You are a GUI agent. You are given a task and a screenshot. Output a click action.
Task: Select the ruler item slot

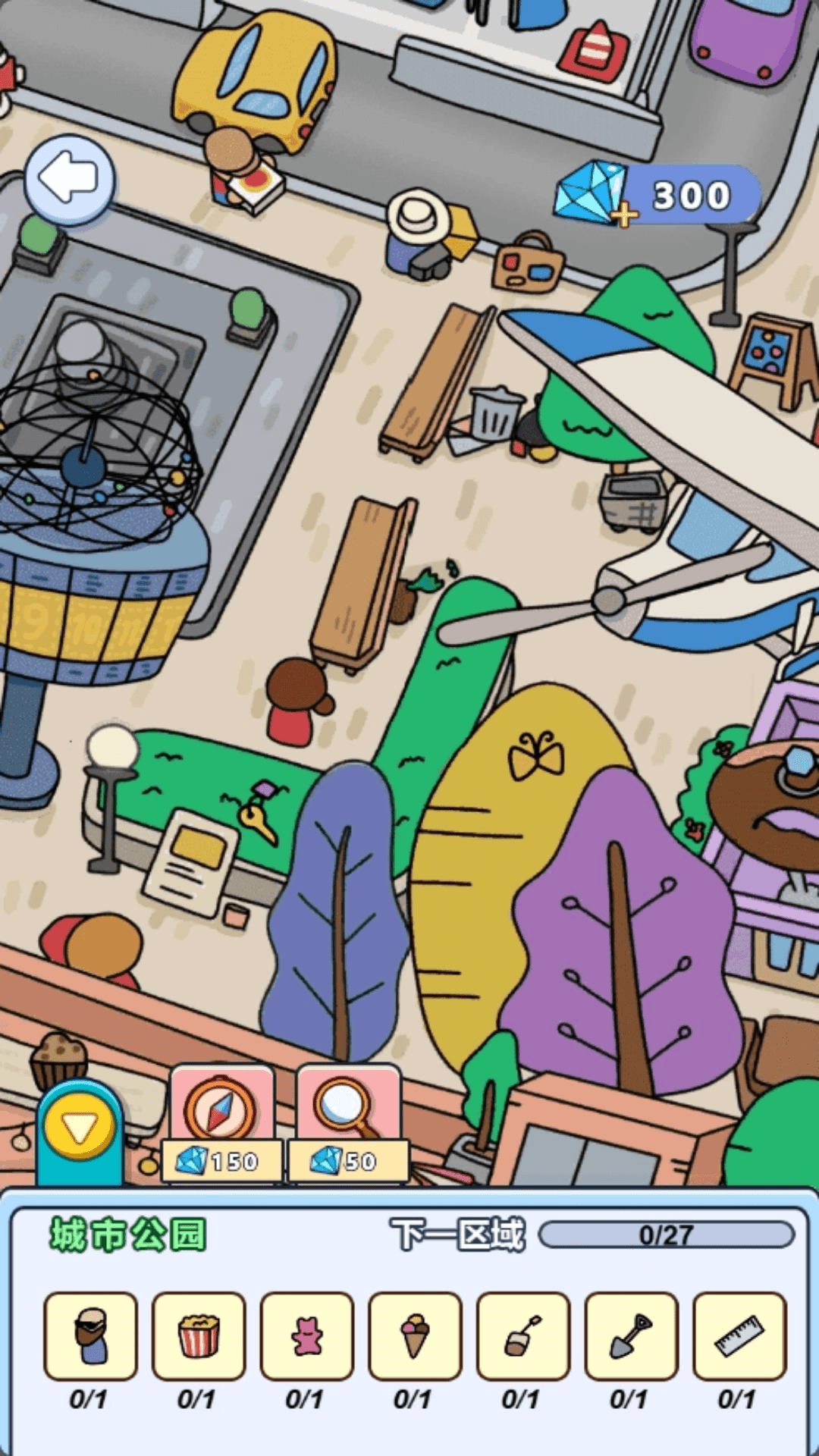point(739,1335)
